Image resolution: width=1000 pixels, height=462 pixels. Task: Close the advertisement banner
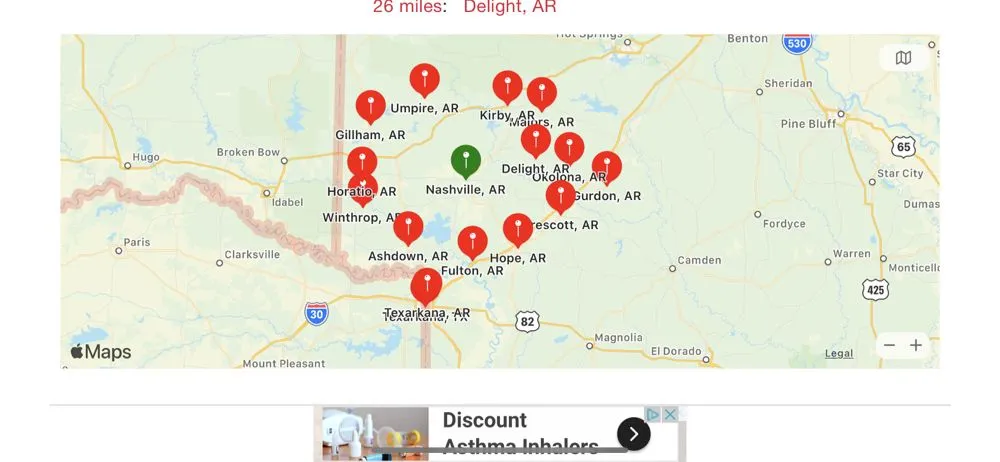click(x=671, y=414)
